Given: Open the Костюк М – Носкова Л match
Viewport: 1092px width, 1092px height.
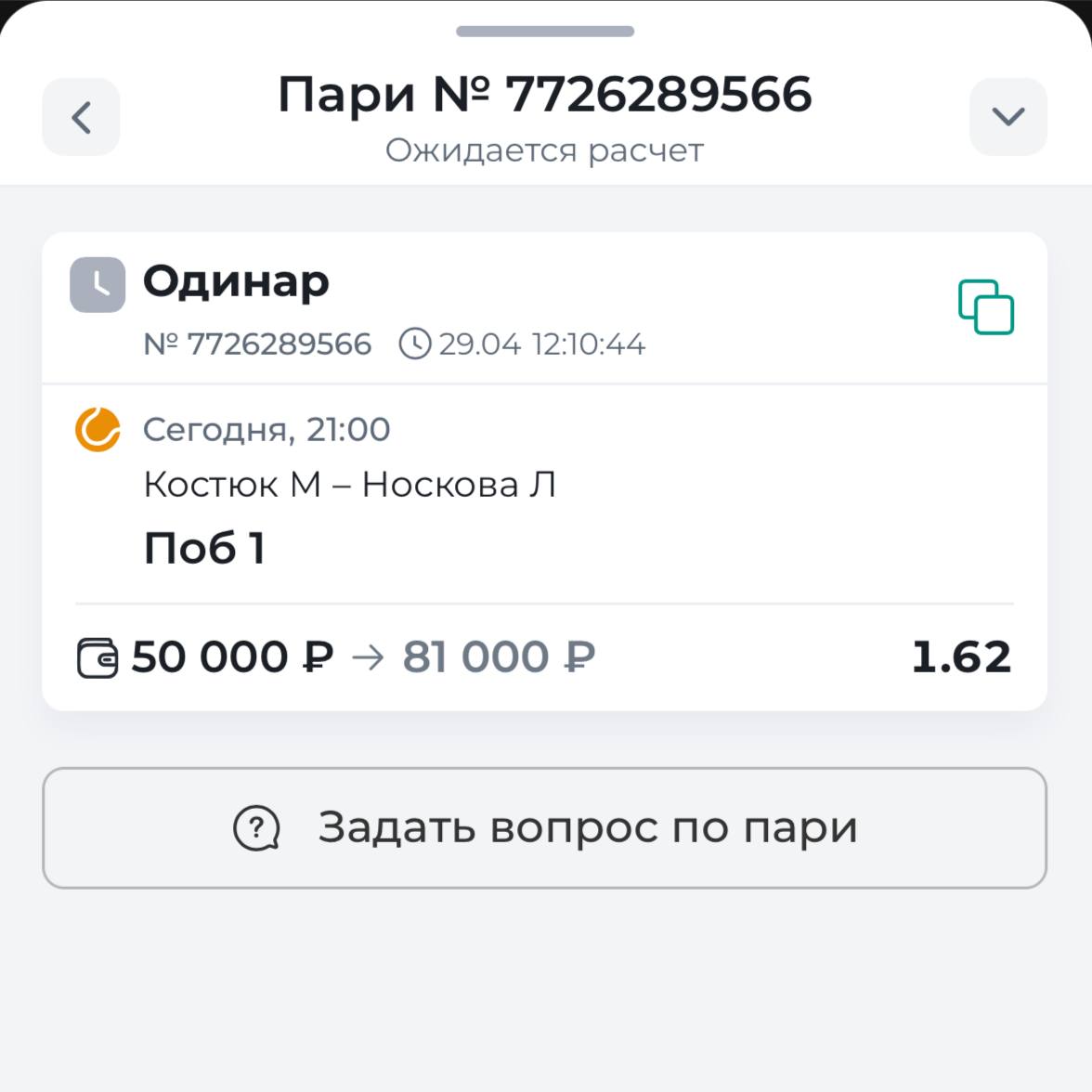Looking at the screenshot, I should click(349, 484).
